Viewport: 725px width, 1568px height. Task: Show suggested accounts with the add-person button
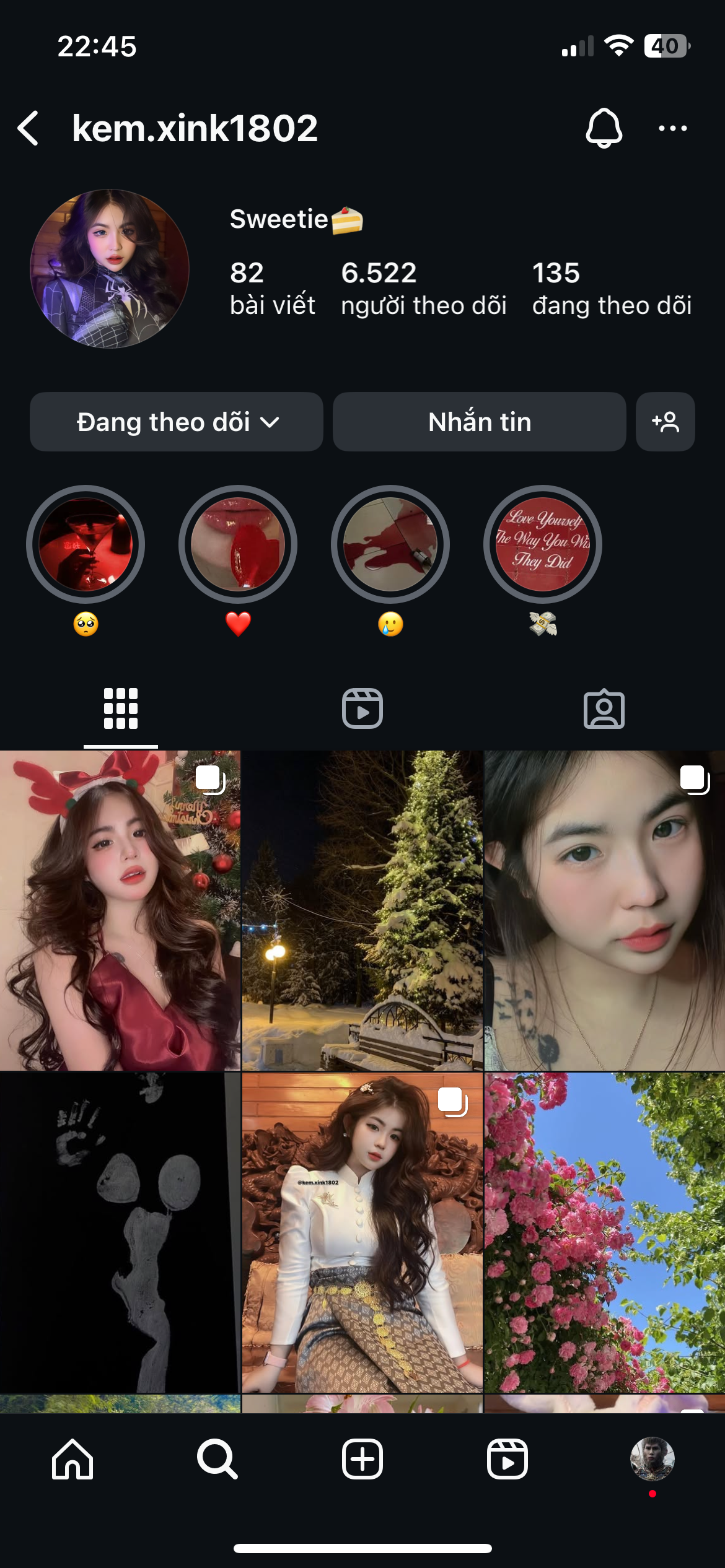[665, 422]
